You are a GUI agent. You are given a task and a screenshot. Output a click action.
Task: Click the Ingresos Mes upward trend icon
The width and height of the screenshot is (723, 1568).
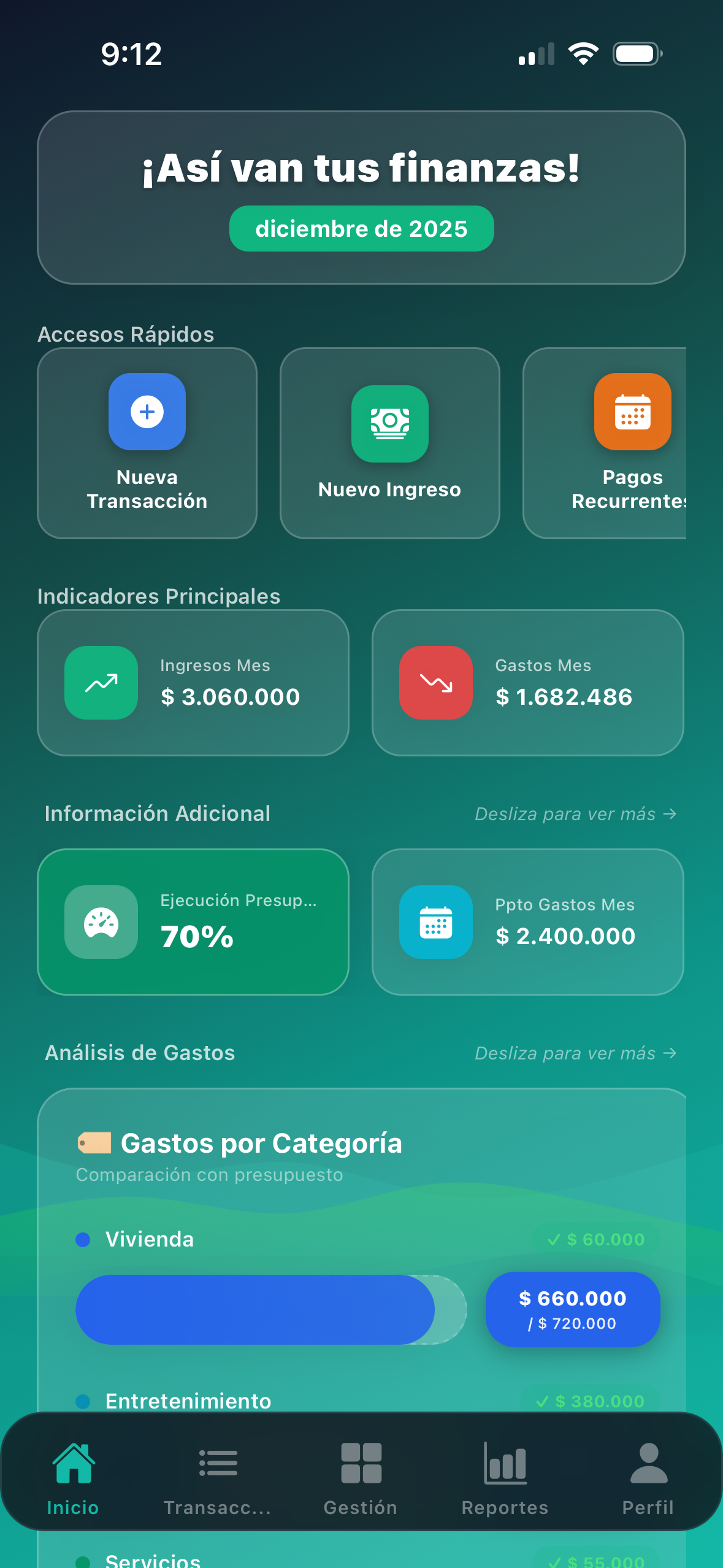coord(101,682)
